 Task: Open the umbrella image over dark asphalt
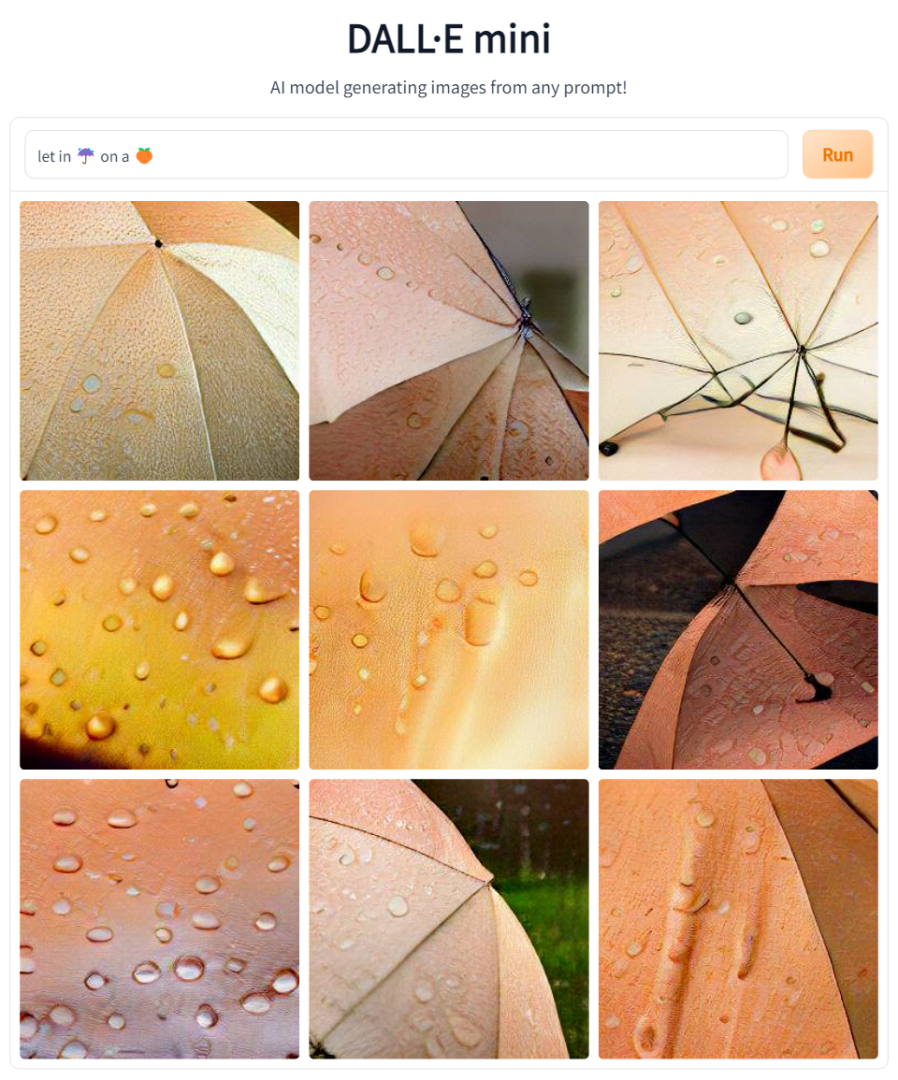pos(738,629)
